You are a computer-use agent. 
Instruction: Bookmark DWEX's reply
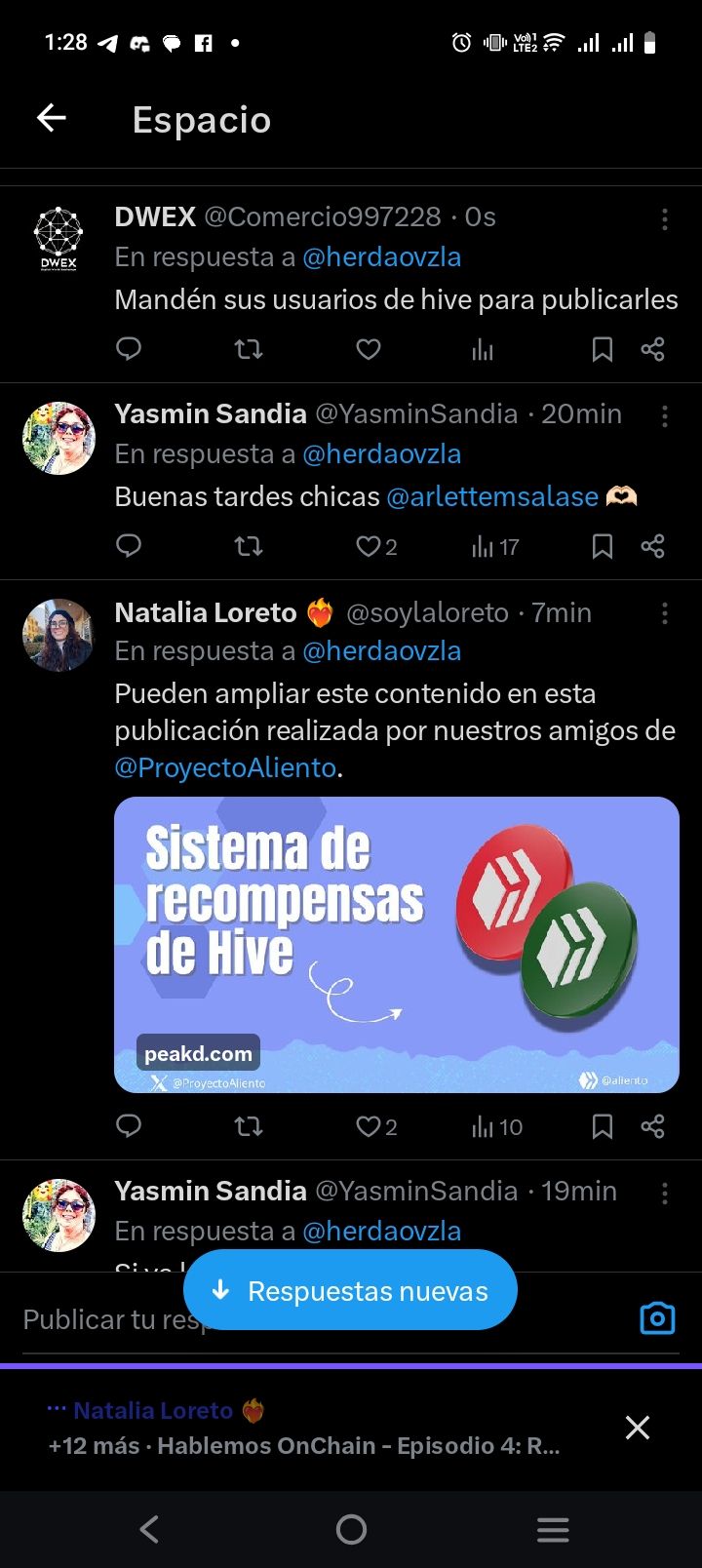[603, 349]
